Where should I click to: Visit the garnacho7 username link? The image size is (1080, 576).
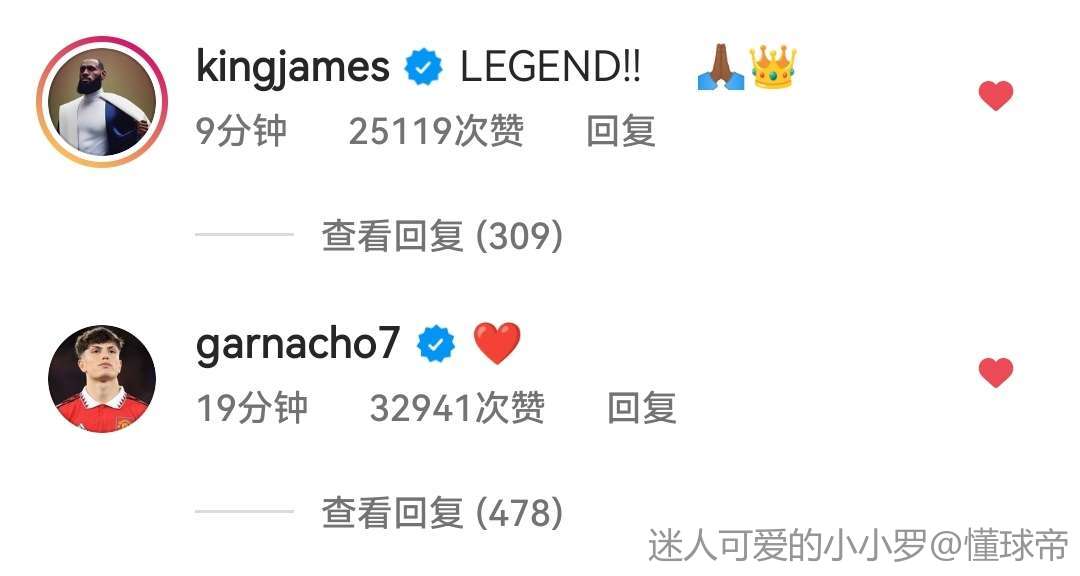click(298, 344)
